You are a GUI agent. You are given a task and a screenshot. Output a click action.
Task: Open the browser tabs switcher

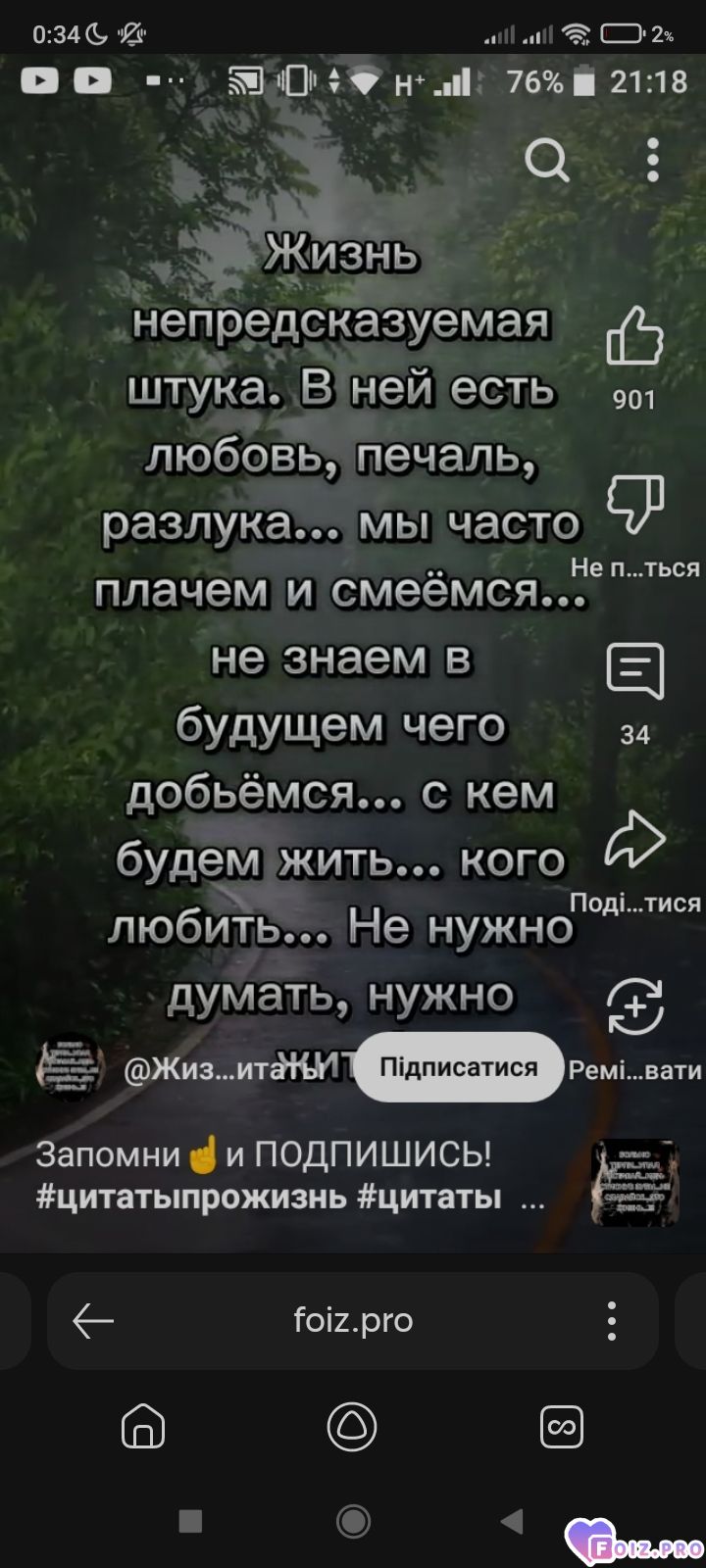[x=562, y=1427]
